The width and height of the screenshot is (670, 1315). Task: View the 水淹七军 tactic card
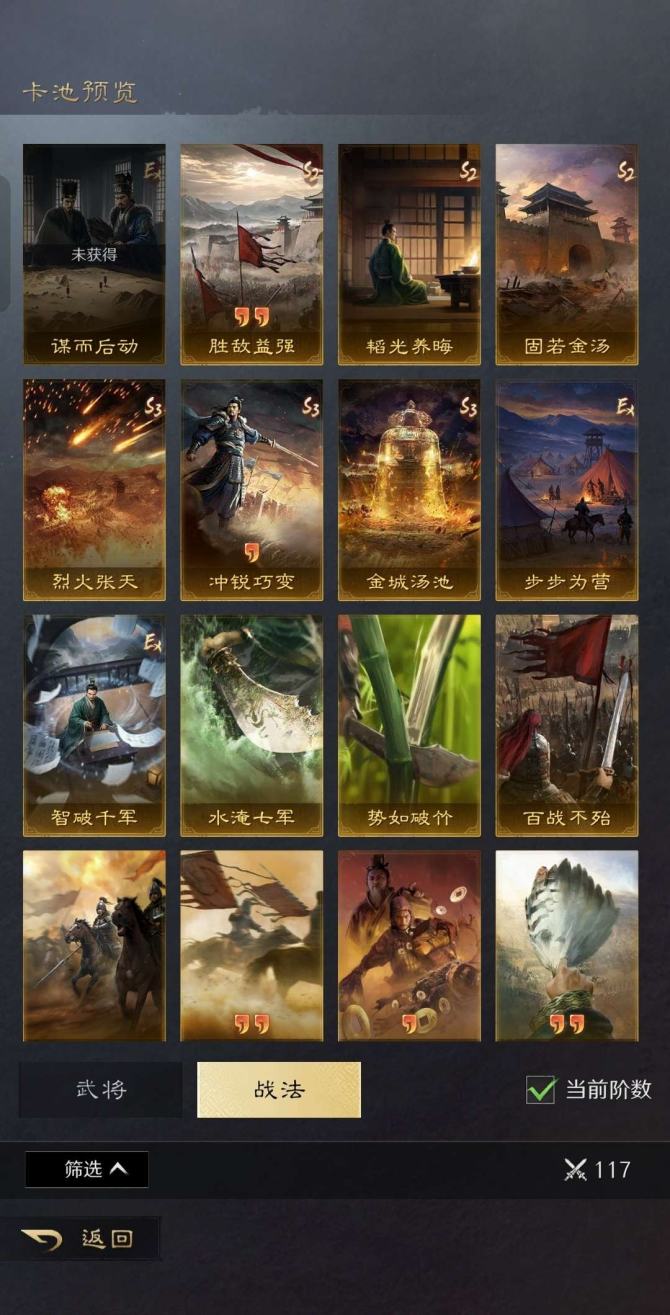coord(251,725)
